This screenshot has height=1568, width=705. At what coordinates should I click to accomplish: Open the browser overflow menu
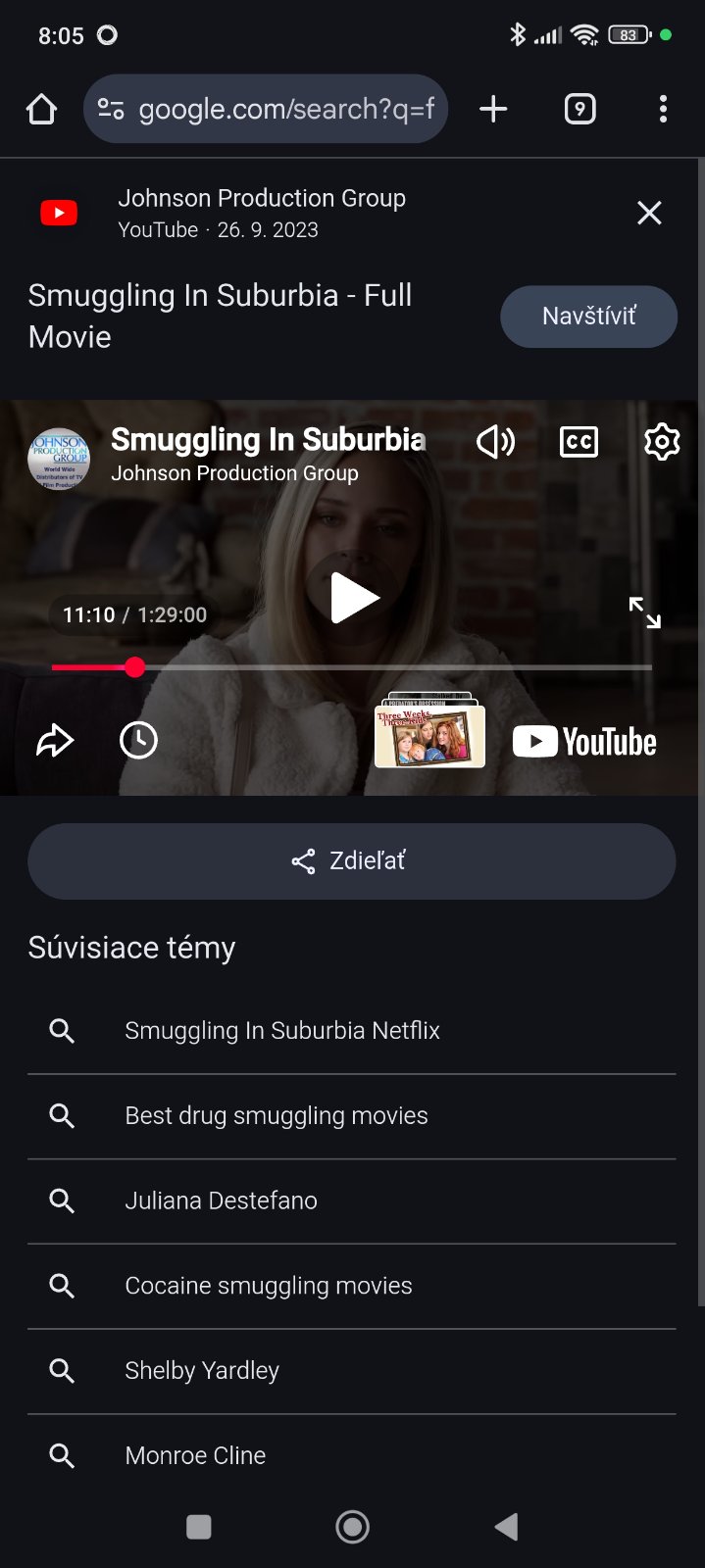[x=663, y=109]
